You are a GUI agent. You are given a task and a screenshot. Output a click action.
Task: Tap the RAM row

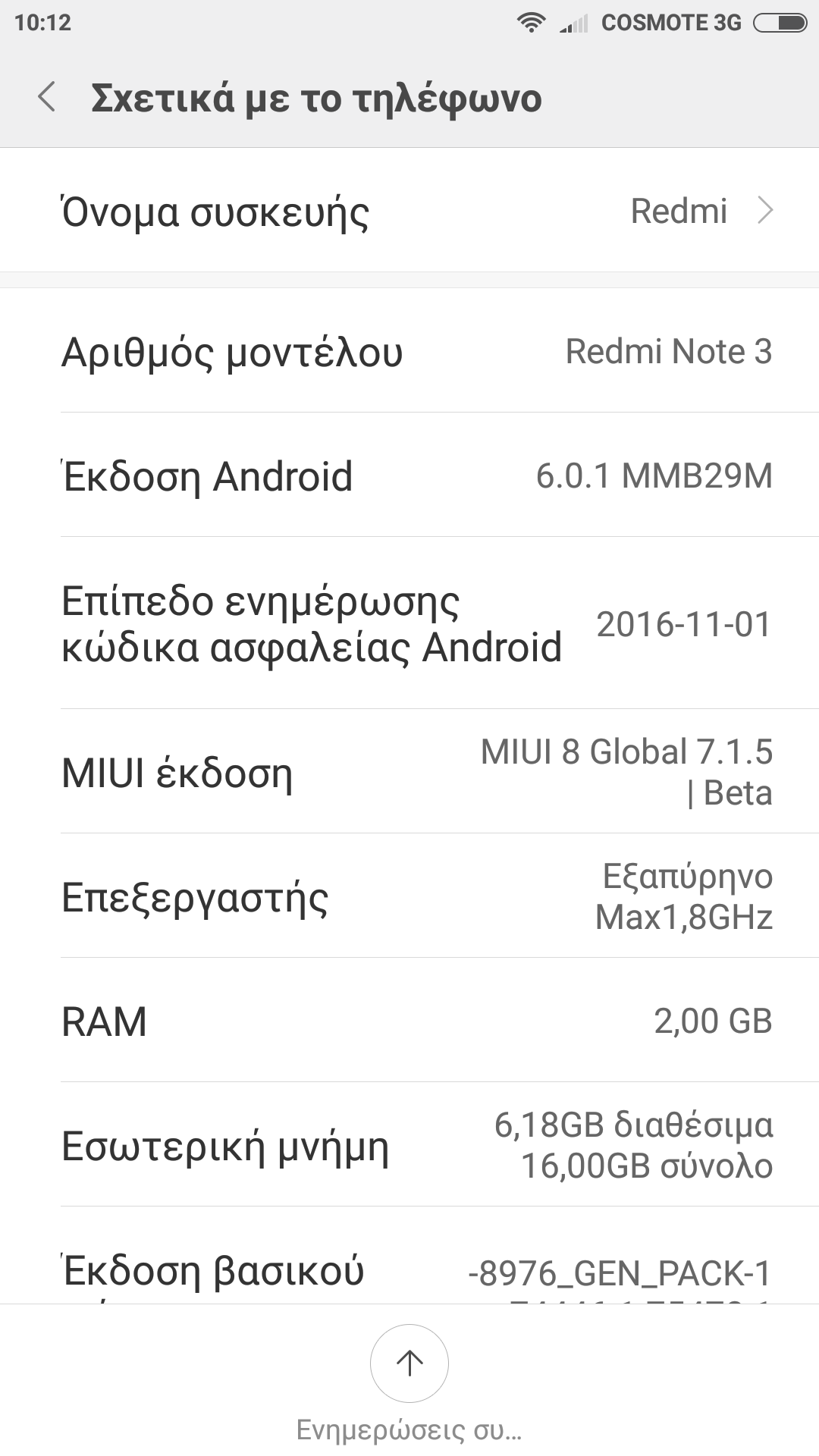[x=409, y=1021]
